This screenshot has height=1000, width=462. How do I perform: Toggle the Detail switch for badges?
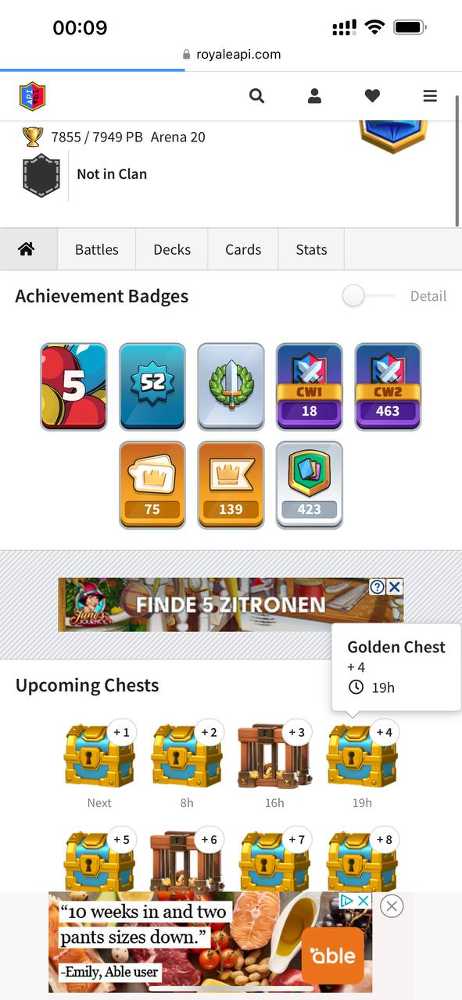(367, 296)
